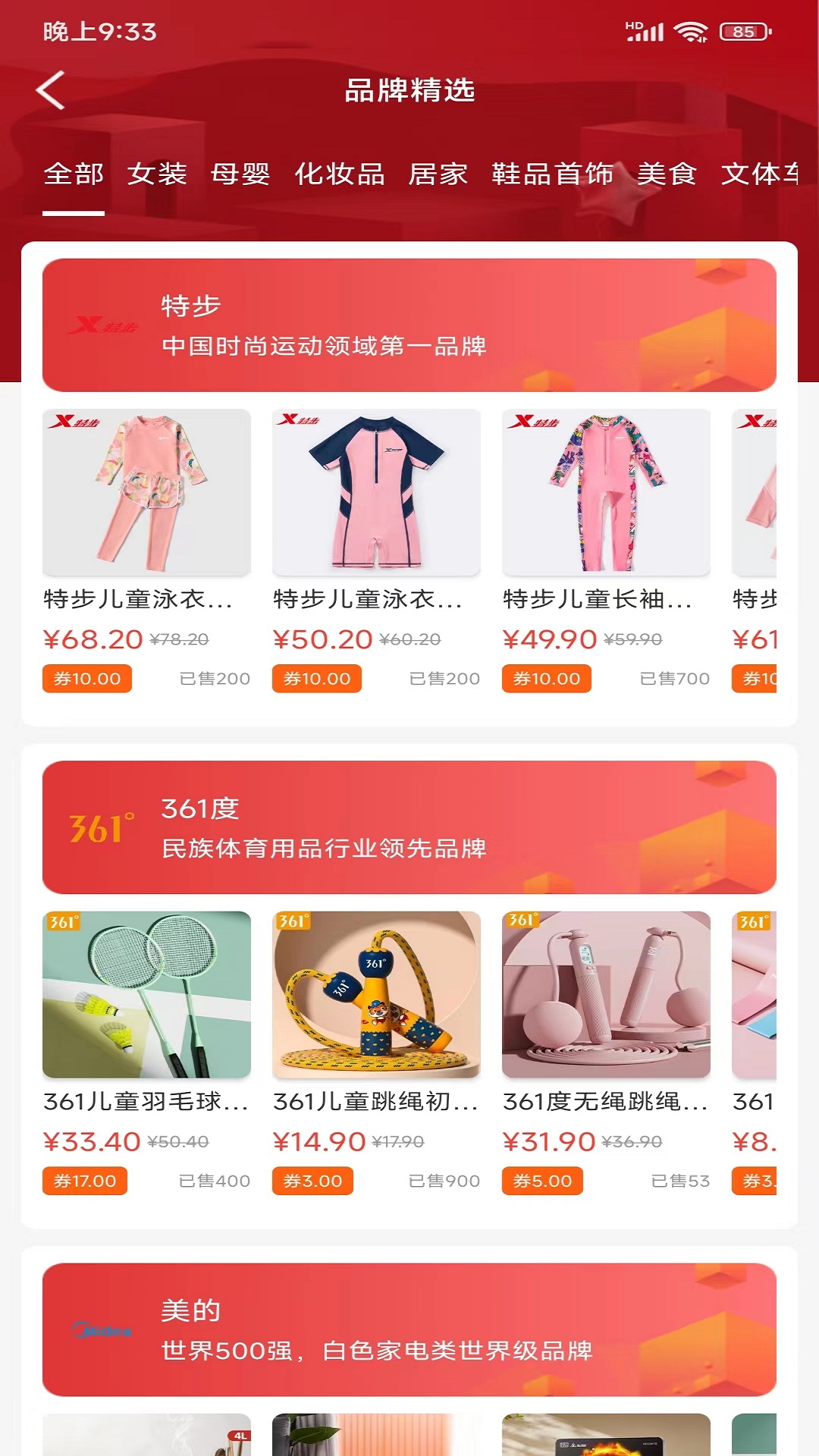This screenshot has width=819, height=1456.
Task: Open the 特步 brand banner
Action: (409, 325)
